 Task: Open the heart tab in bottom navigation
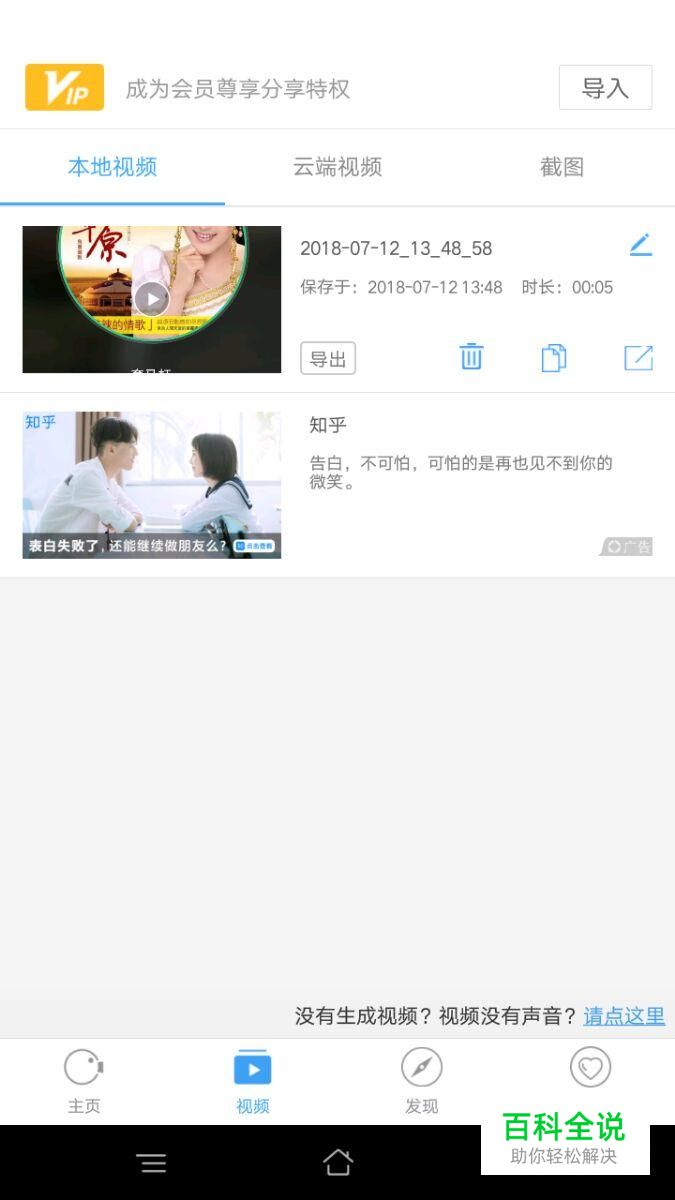[x=590, y=1069]
